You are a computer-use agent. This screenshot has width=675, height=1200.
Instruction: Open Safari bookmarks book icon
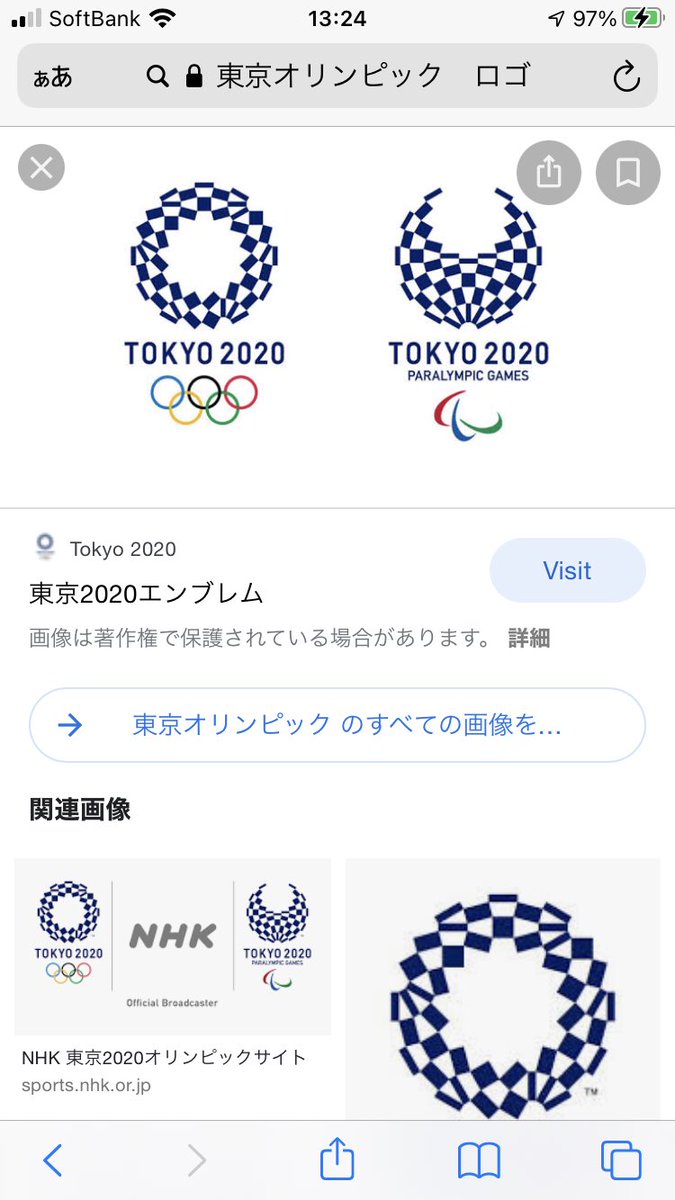click(x=479, y=1160)
